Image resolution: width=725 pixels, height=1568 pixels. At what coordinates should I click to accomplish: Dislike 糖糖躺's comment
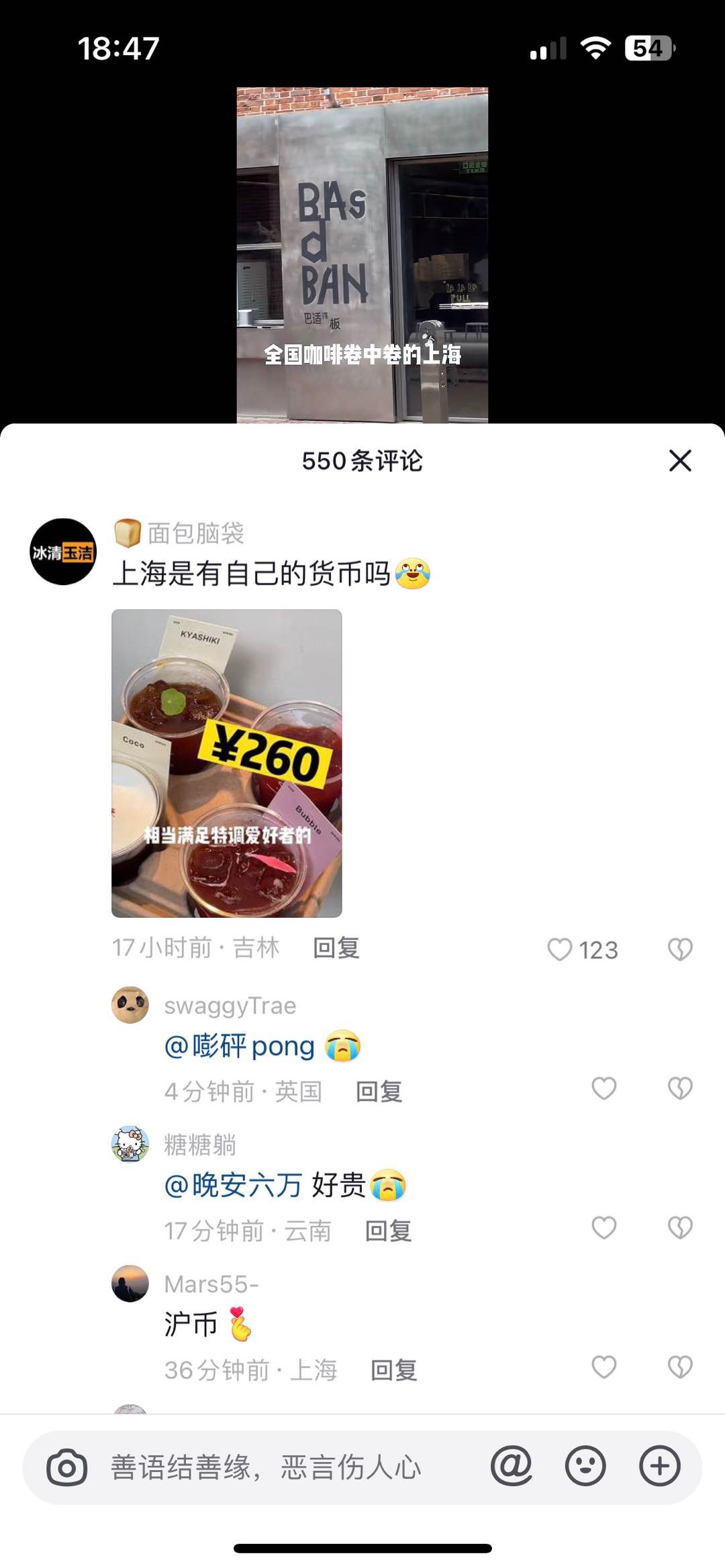(x=679, y=1227)
